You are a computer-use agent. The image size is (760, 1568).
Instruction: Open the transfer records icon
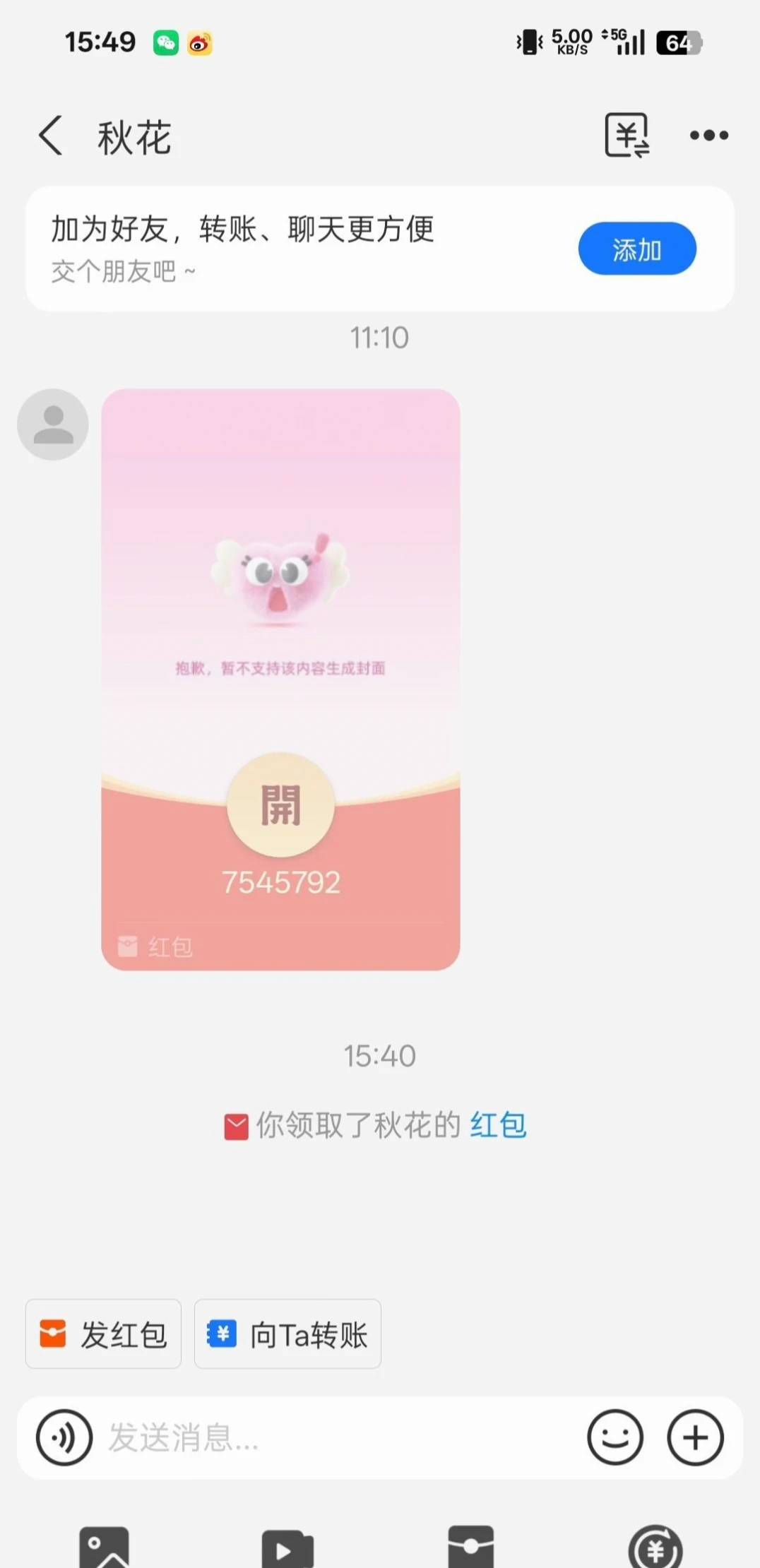[627, 135]
